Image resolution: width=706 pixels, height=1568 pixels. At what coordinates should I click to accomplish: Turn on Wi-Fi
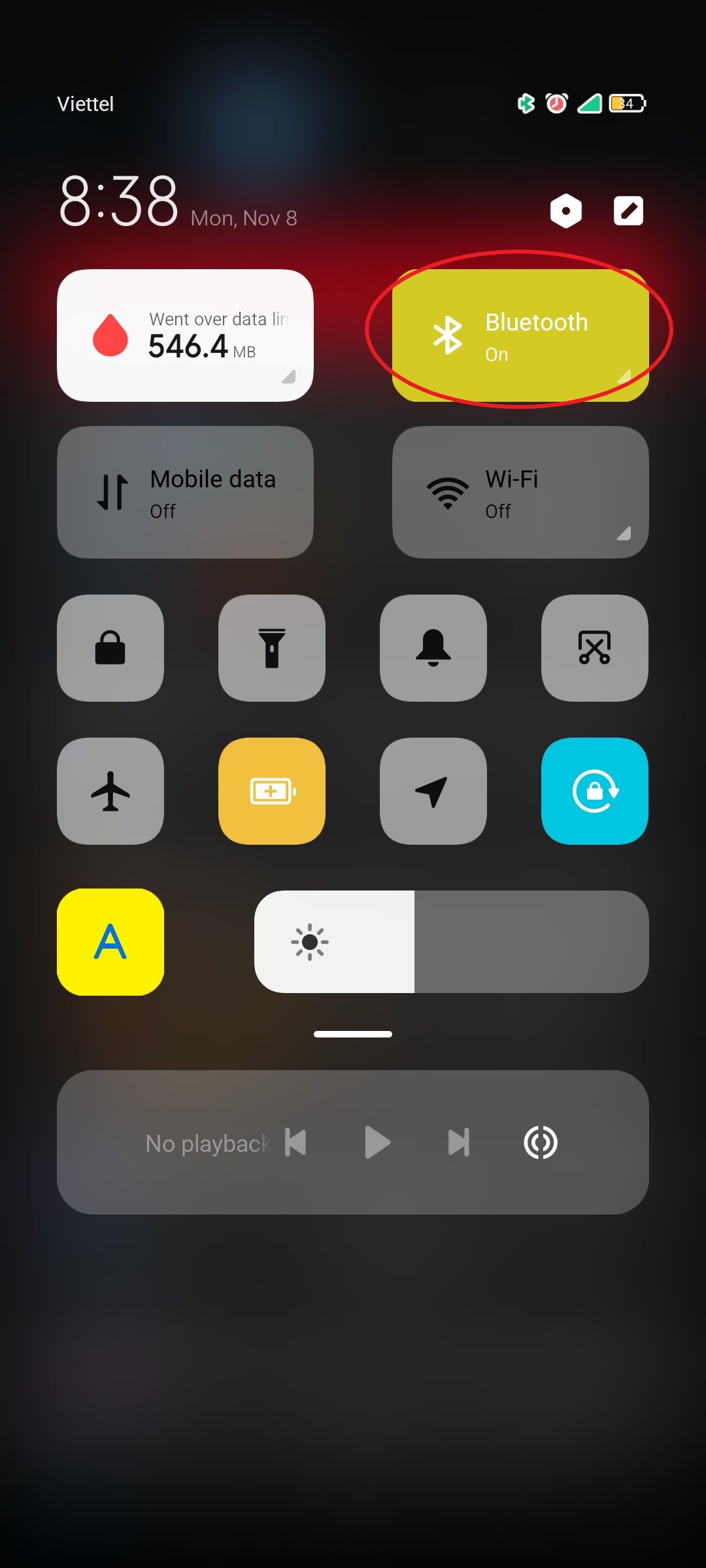click(520, 492)
